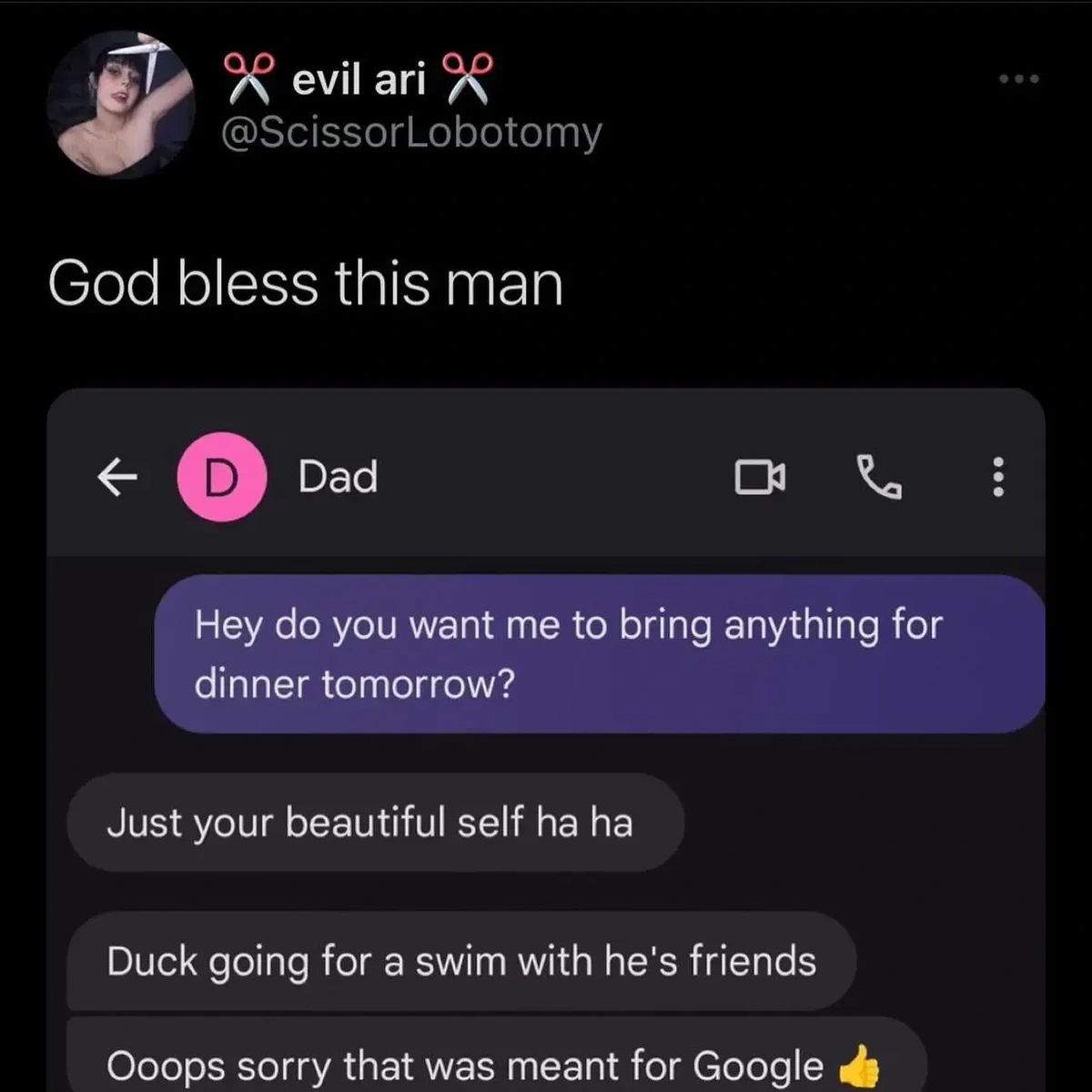Expand the attached Dad chat screenshot

pos(546,737)
